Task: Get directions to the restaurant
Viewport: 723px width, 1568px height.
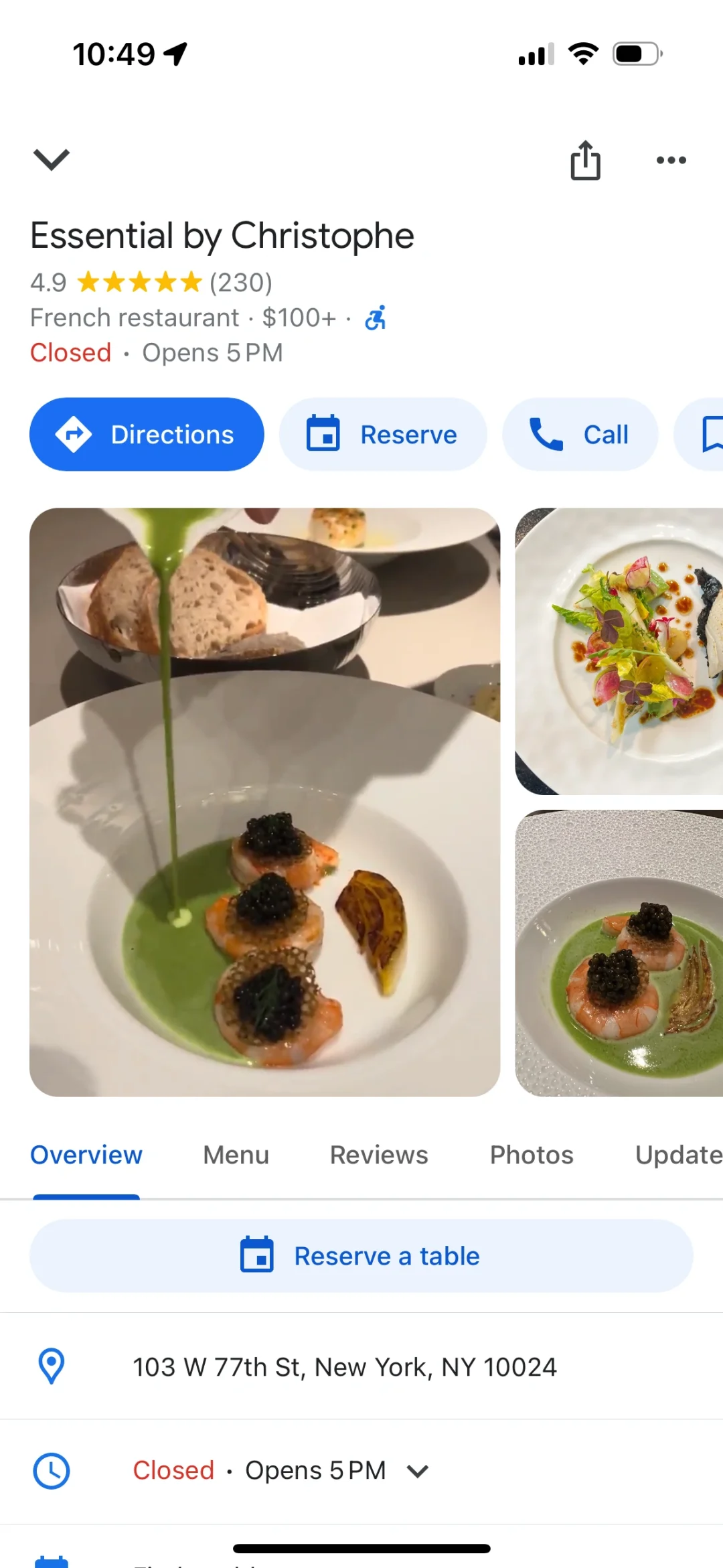Action: [147, 434]
